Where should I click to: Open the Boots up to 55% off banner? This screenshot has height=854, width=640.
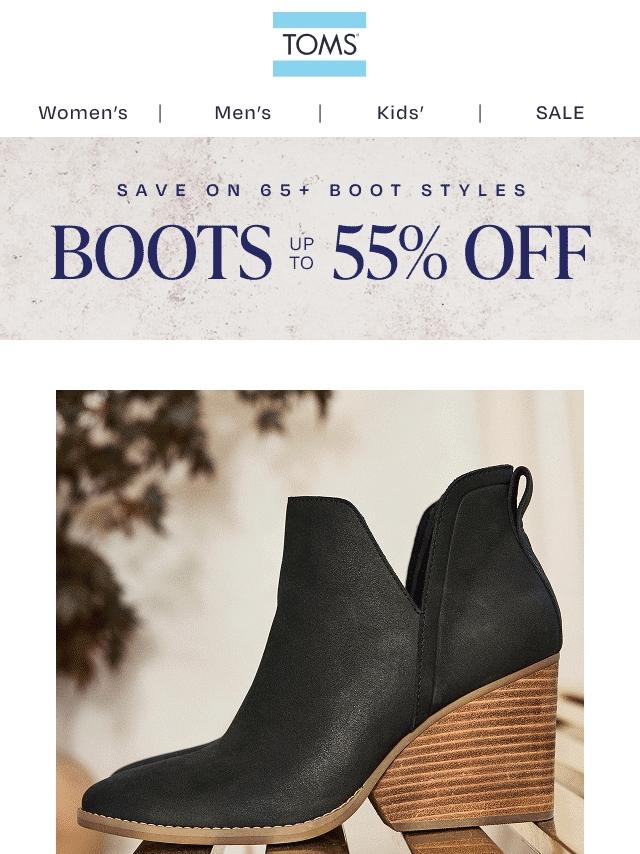click(320, 238)
